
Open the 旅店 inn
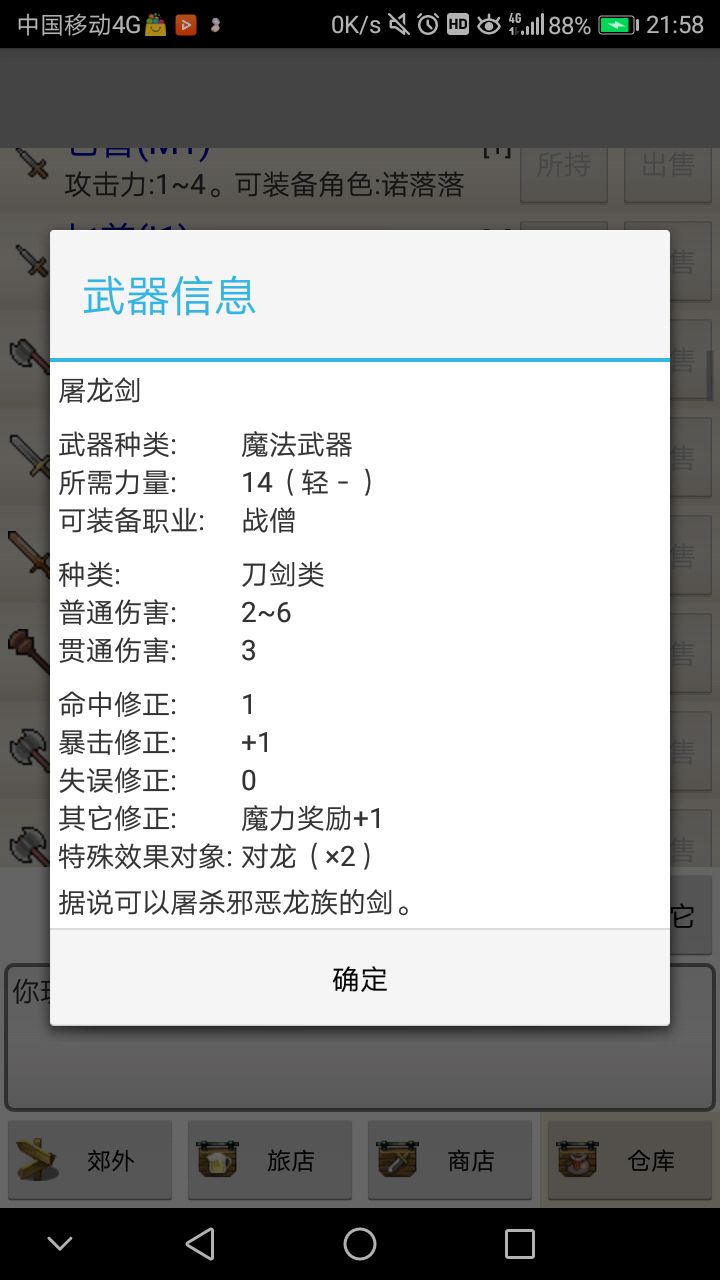pos(270,1160)
